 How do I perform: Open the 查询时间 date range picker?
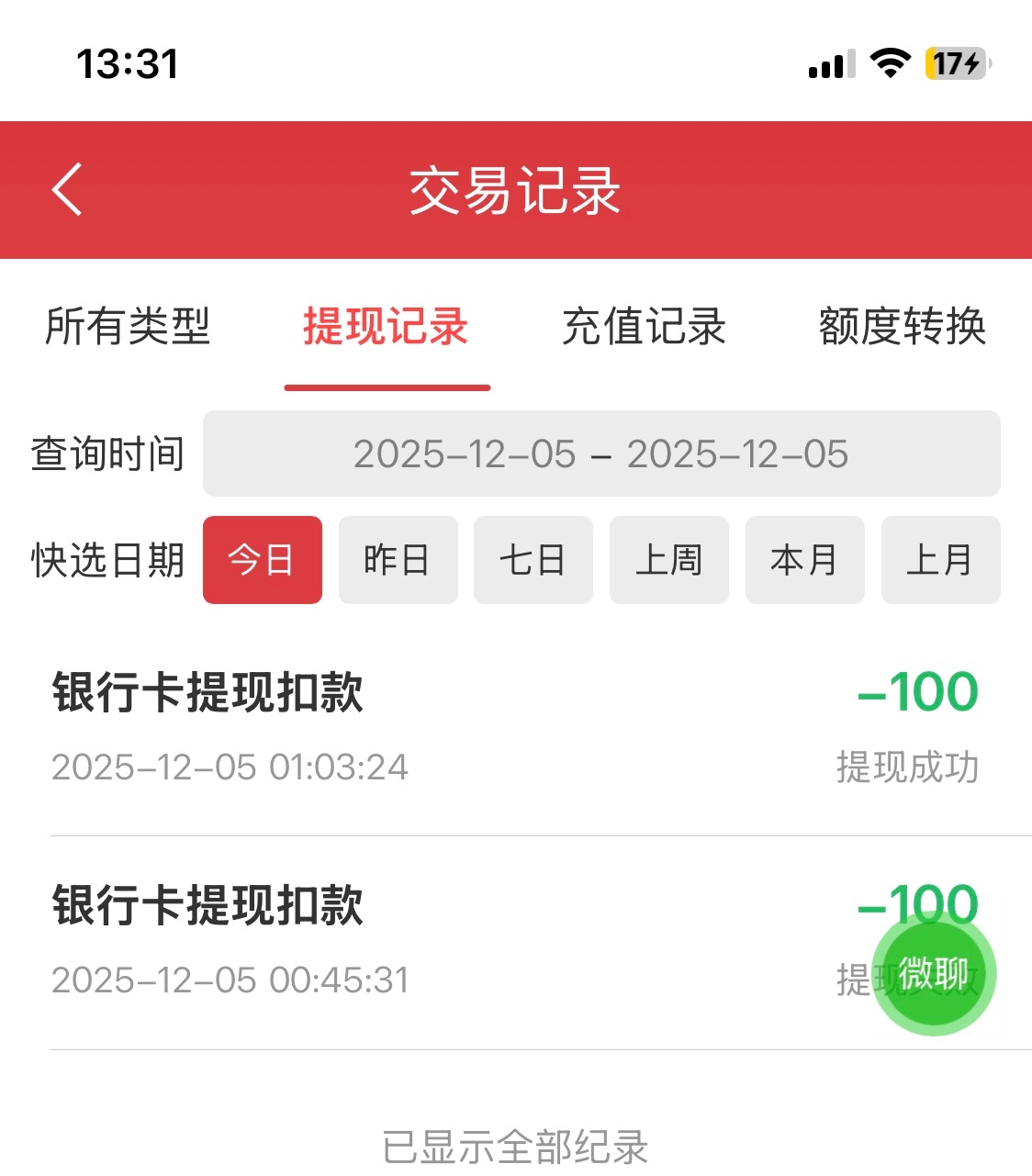coord(601,454)
